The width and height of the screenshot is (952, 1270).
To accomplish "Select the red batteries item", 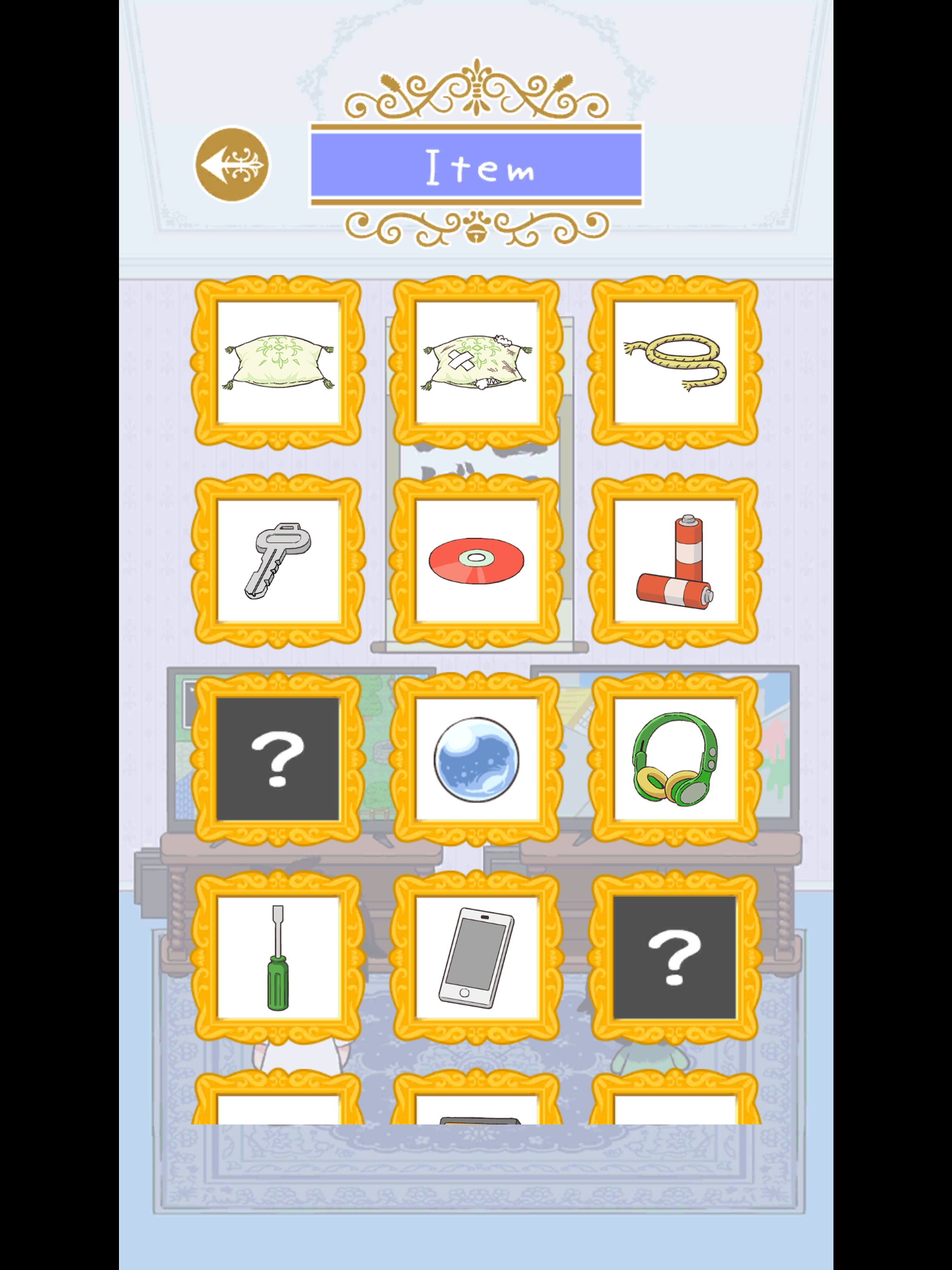I will 674,561.
